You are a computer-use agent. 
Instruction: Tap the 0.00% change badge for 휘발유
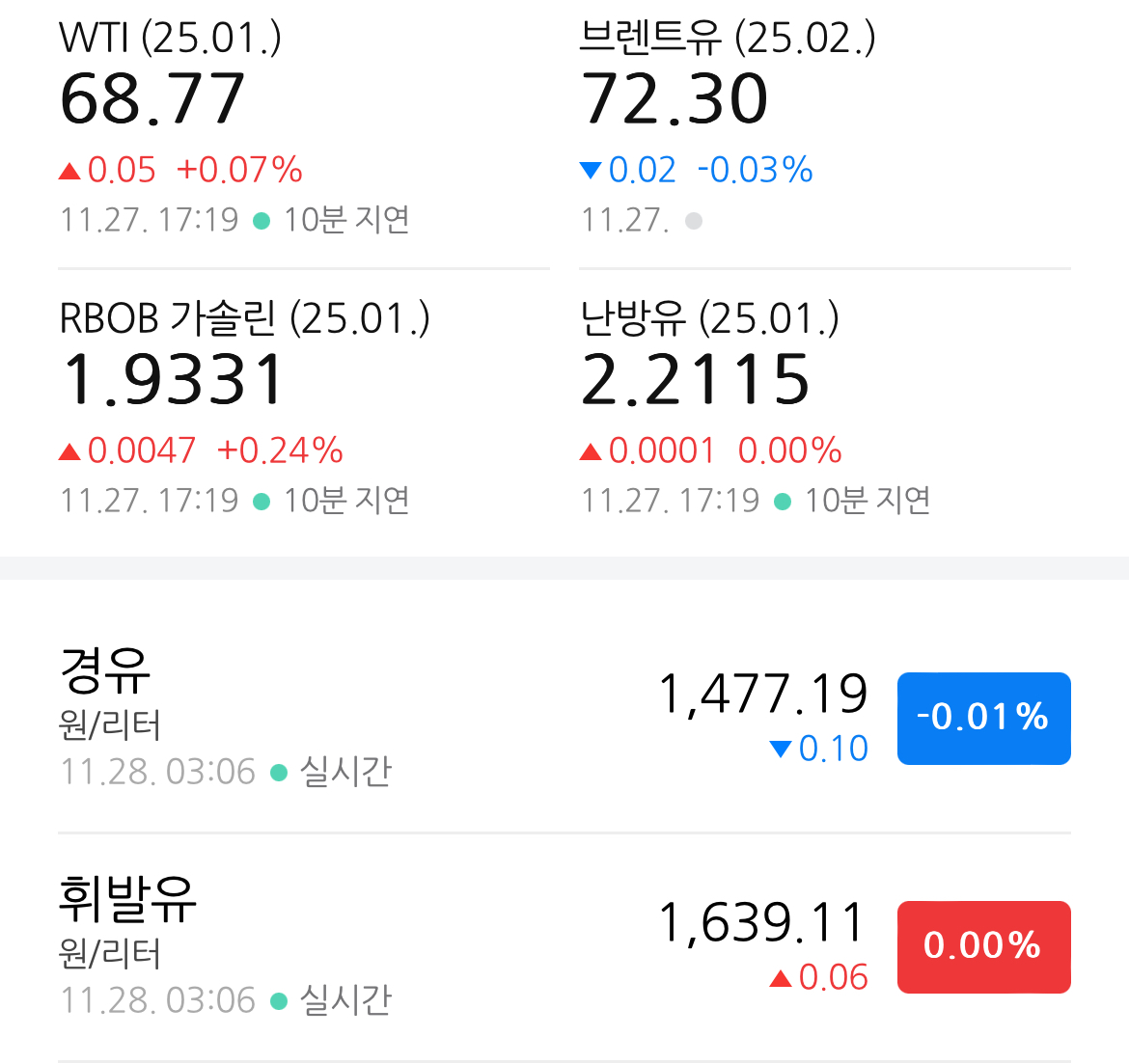click(983, 946)
